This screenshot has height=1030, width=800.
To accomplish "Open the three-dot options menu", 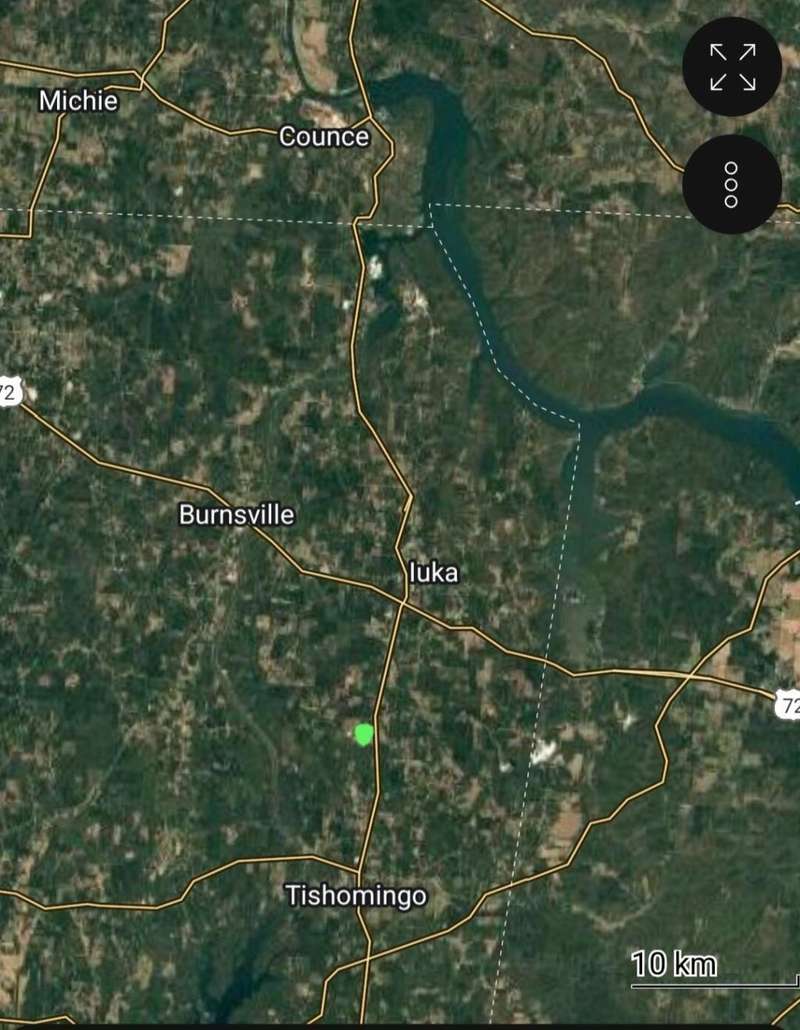I will (732, 184).
